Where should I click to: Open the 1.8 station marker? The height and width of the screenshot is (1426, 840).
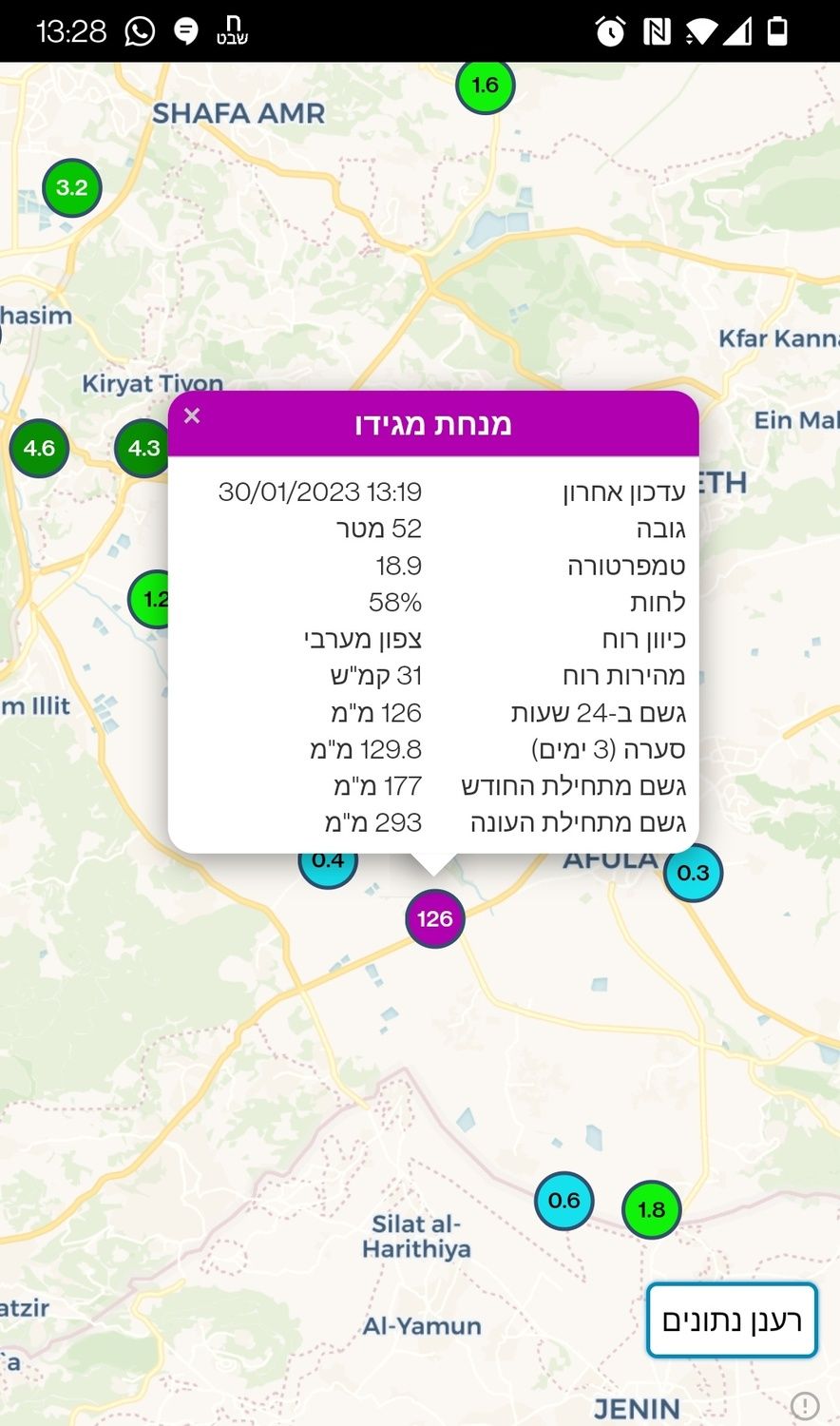click(652, 1209)
